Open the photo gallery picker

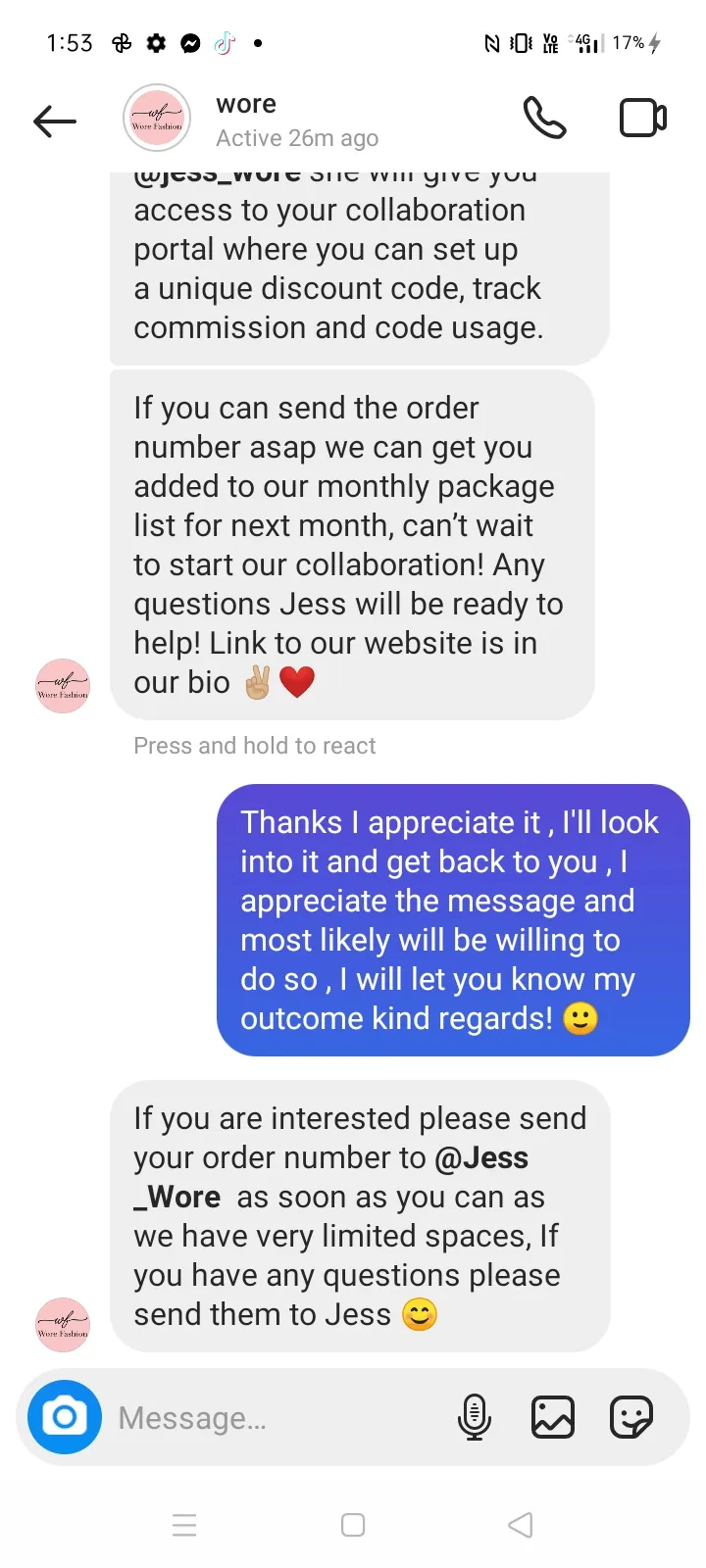pyautogui.click(x=553, y=1417)
